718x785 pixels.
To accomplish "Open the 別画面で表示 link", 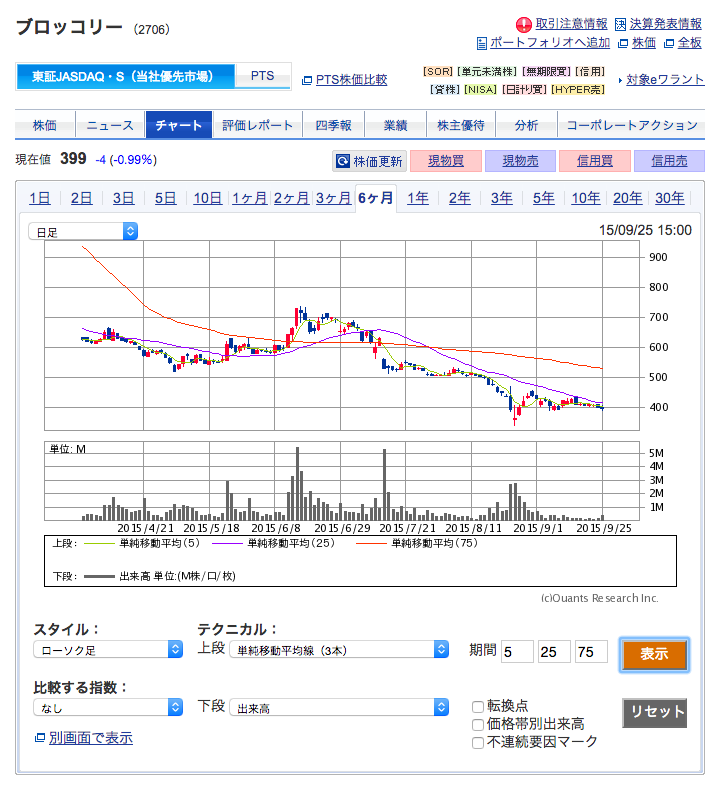I will tap(90, 738).
